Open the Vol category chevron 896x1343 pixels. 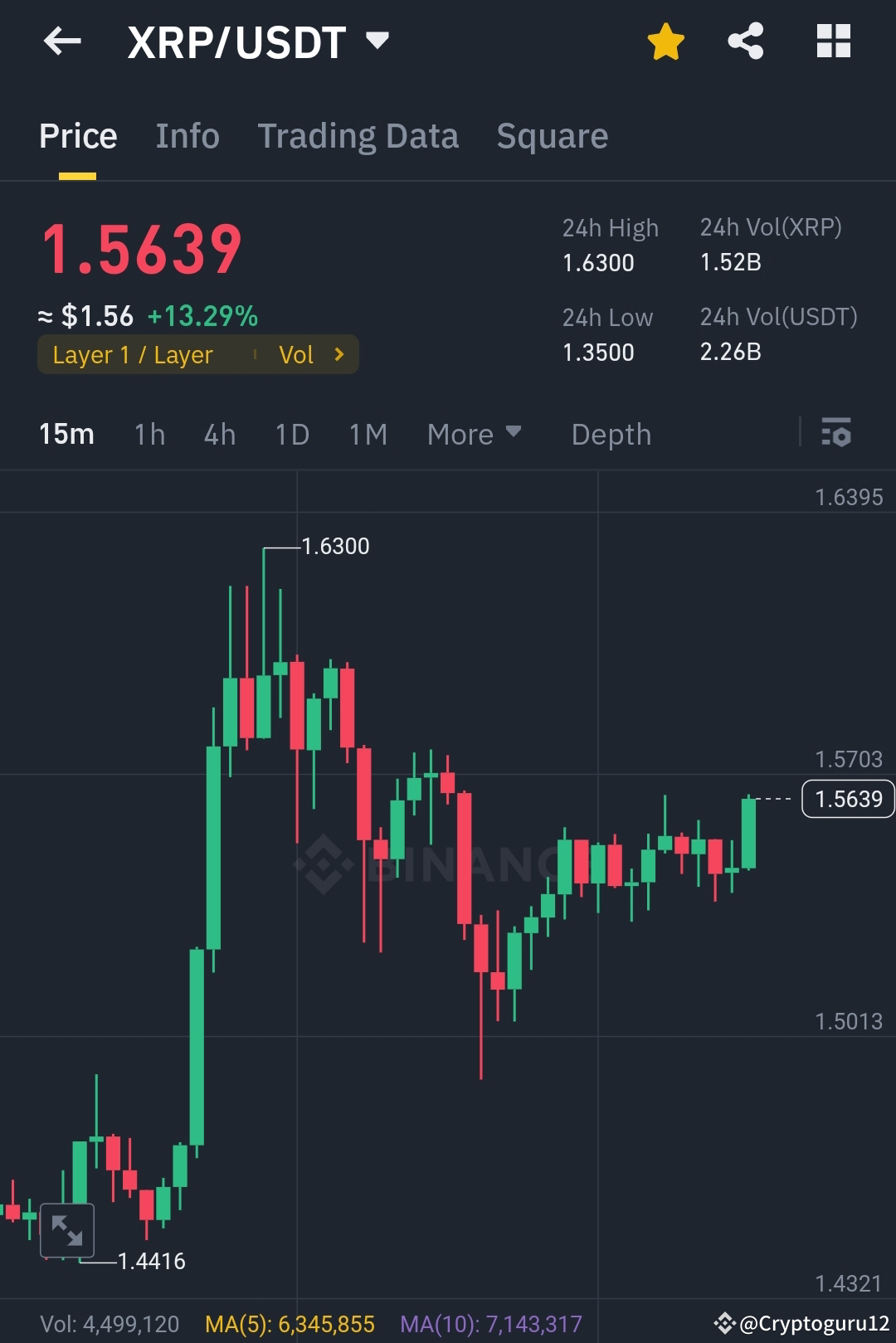[314, 354]
